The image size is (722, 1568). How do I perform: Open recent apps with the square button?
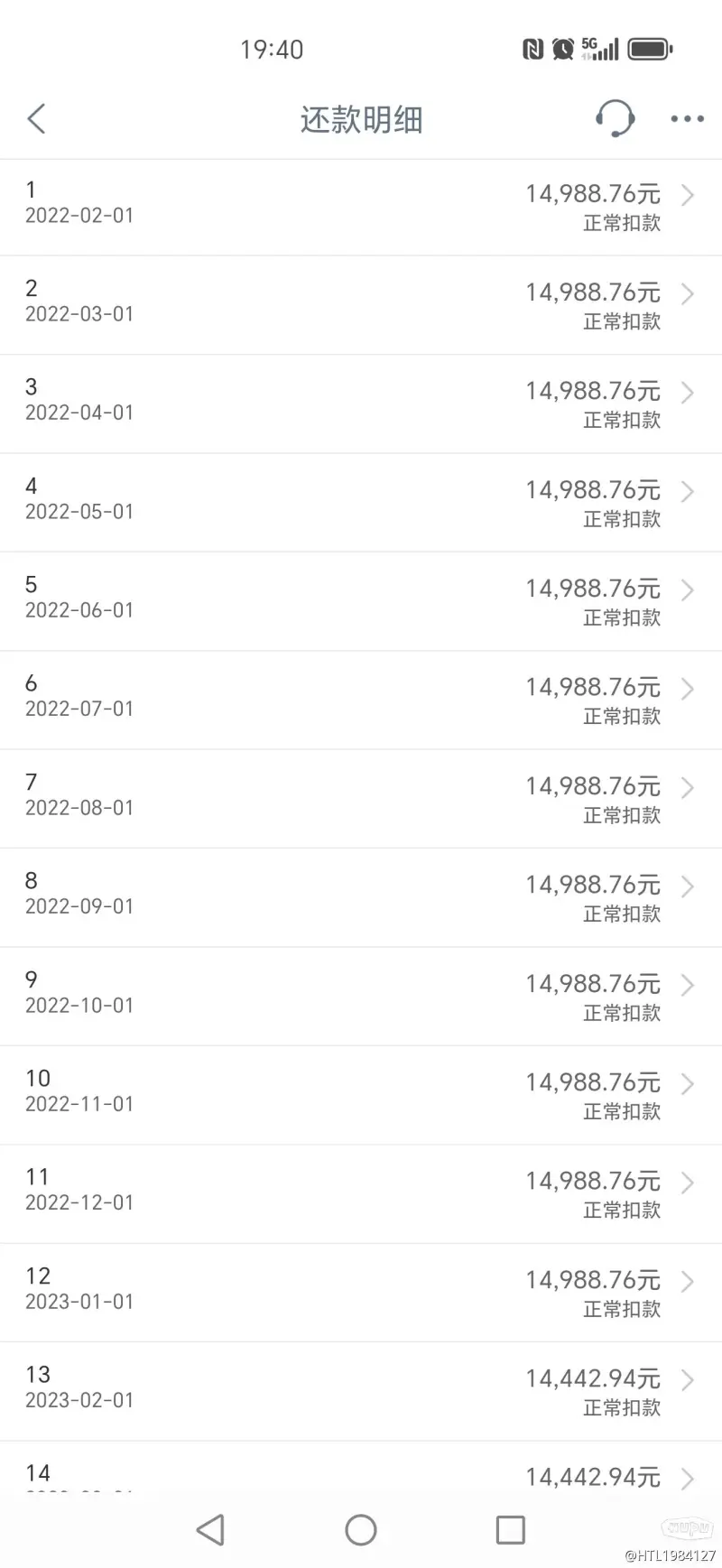511,1529
